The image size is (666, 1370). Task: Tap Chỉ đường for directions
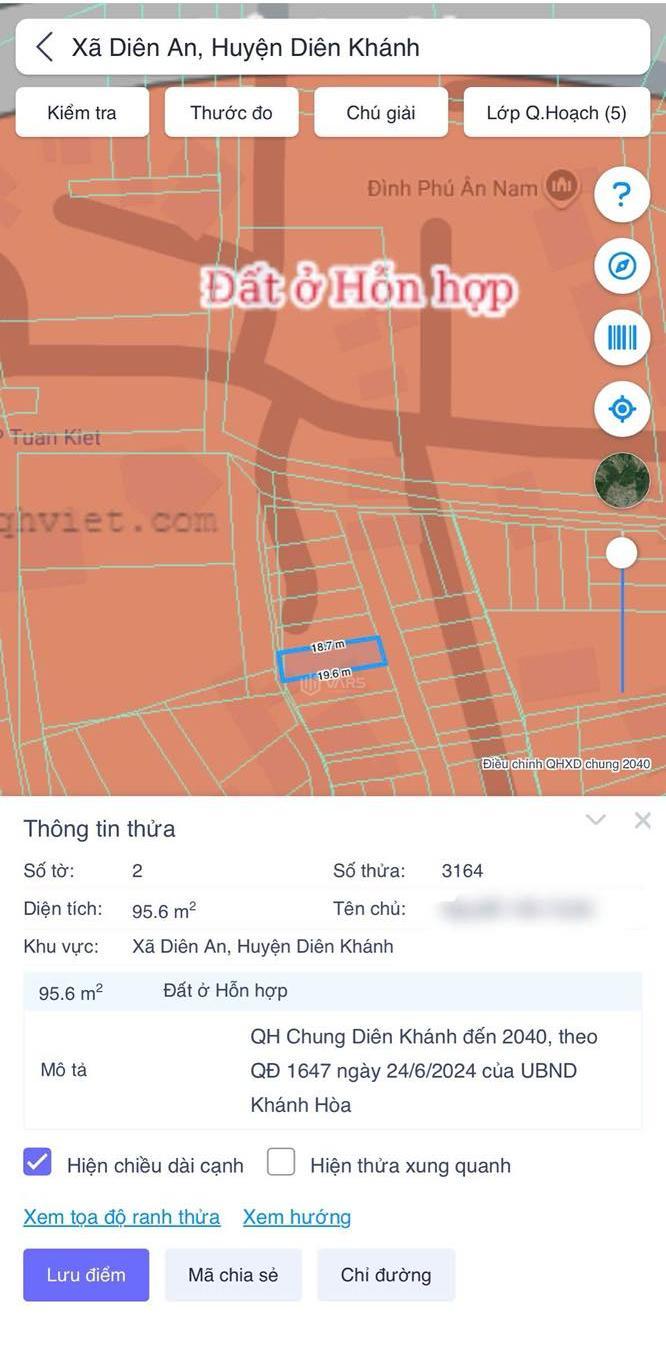point(386,1275)
